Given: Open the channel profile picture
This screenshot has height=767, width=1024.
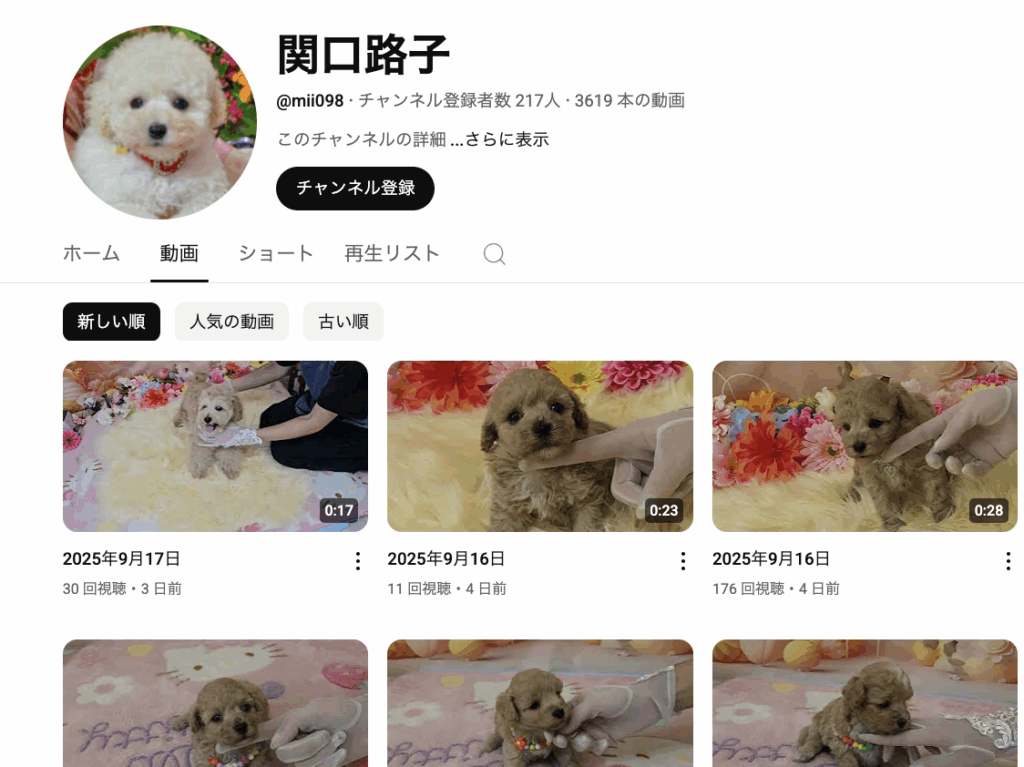Looking at the screenshot, I should [159, 122].
